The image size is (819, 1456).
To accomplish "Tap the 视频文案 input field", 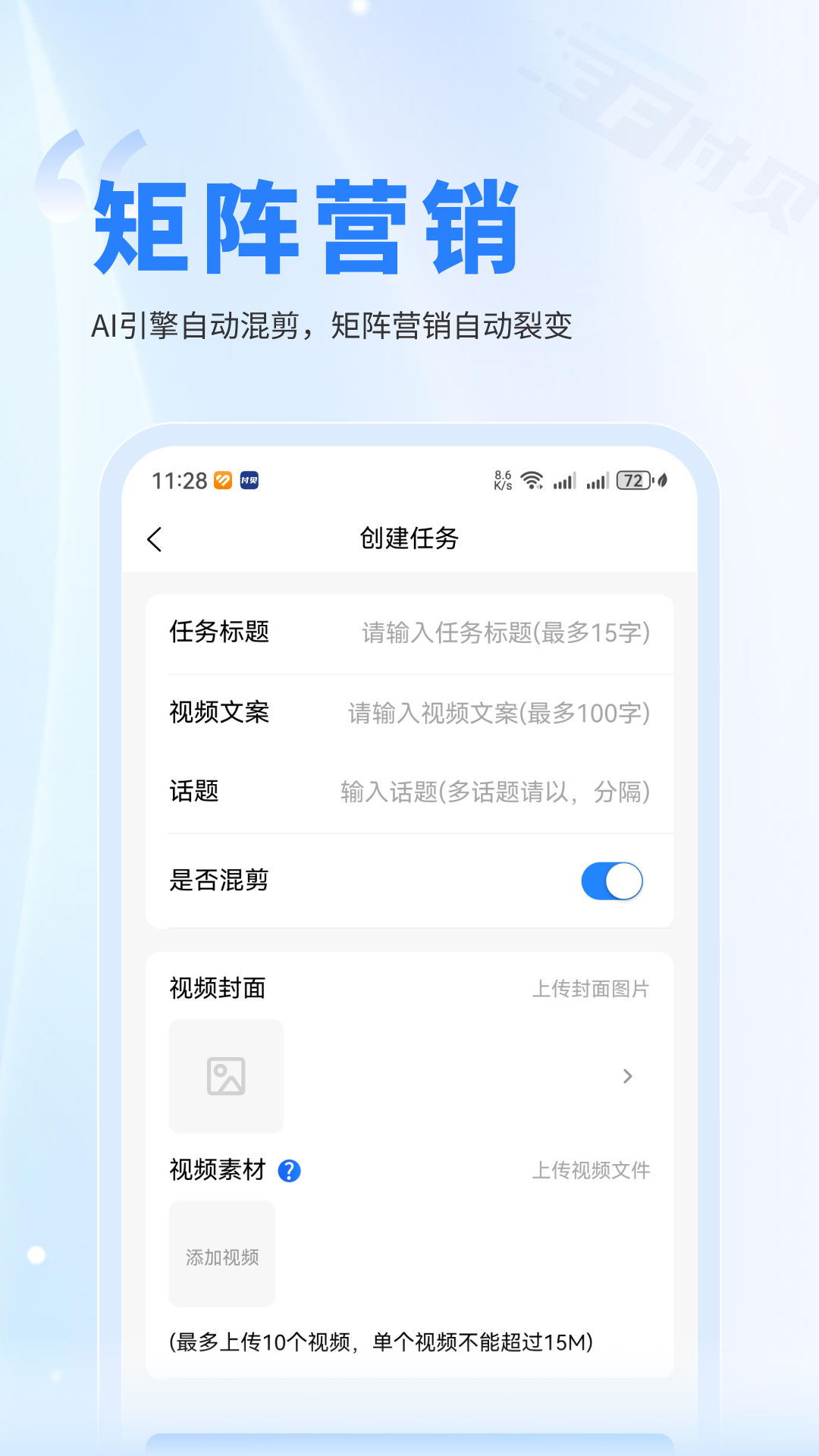I will [x=497, y=714].
